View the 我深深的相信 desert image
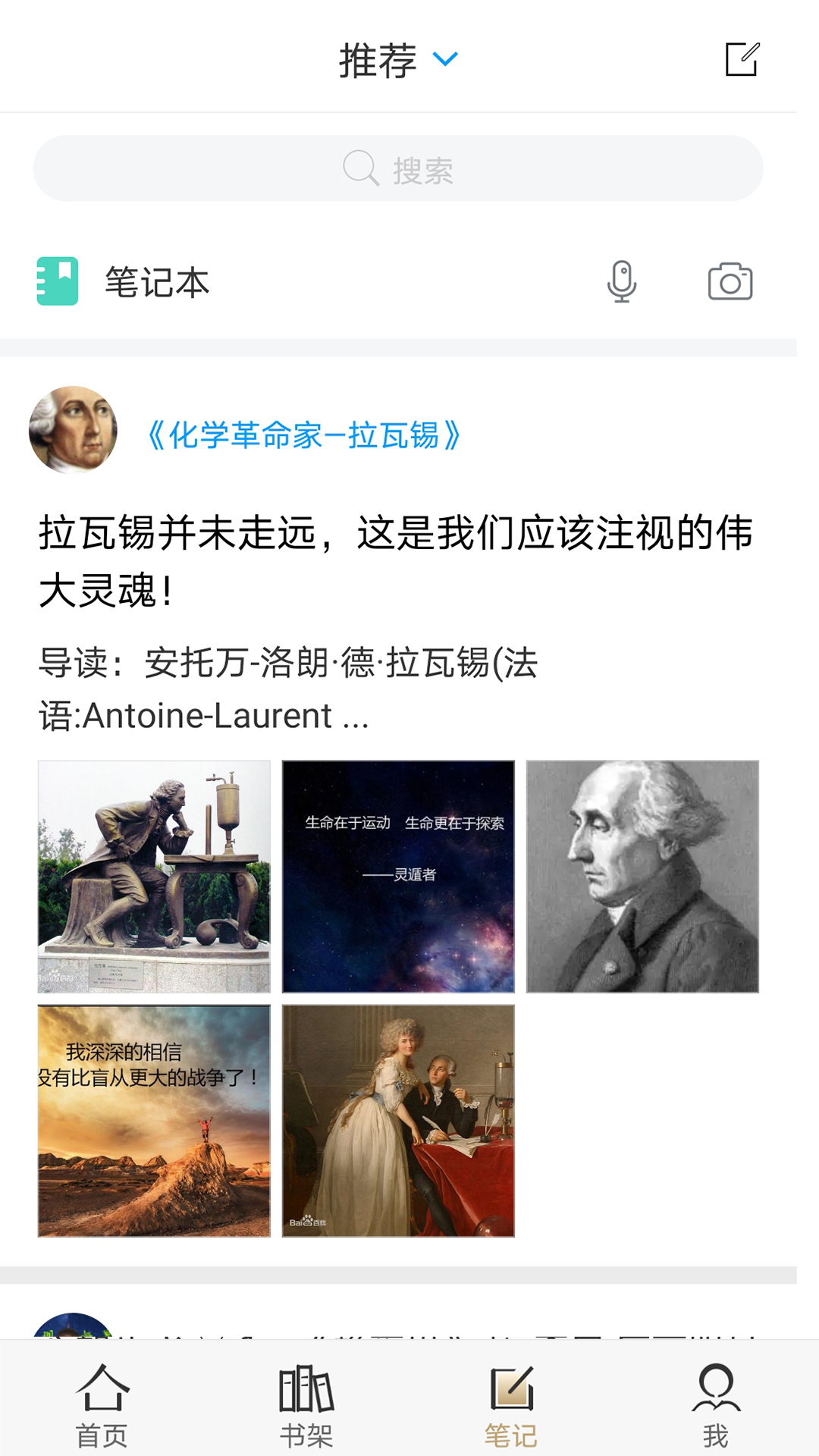 point(154,1121)
